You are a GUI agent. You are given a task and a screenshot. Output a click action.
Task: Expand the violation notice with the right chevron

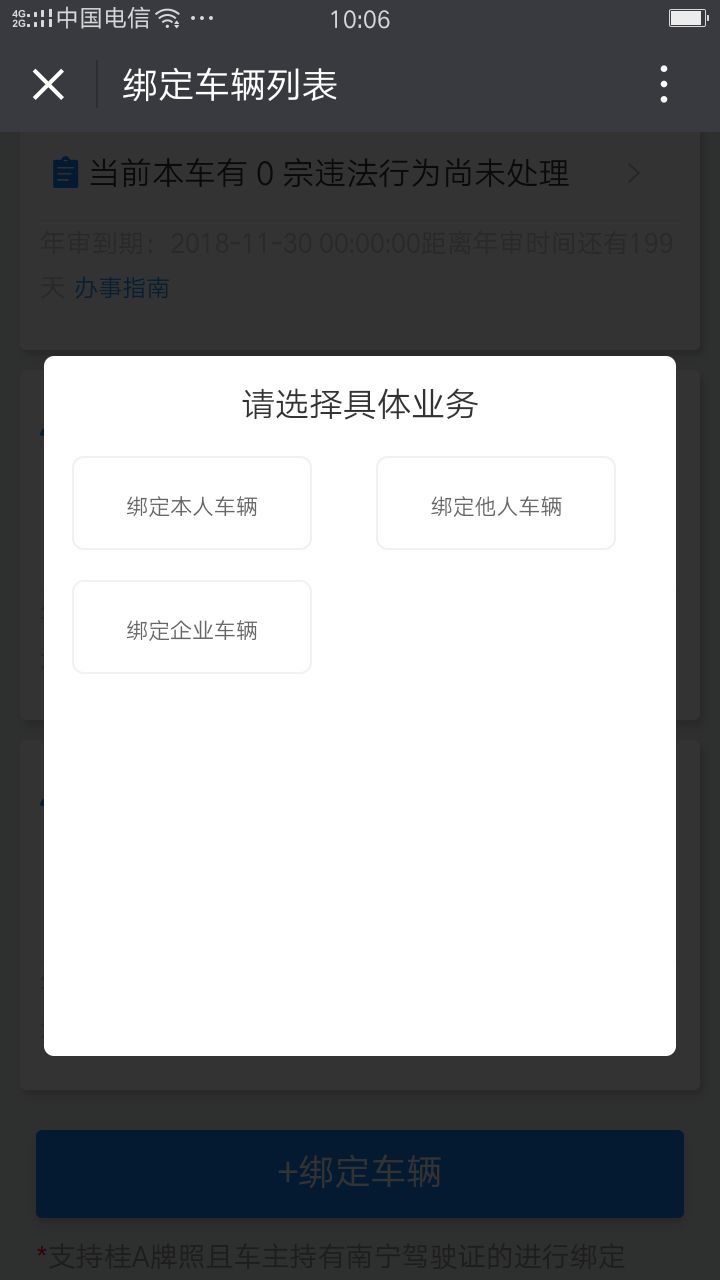[634, 173]
